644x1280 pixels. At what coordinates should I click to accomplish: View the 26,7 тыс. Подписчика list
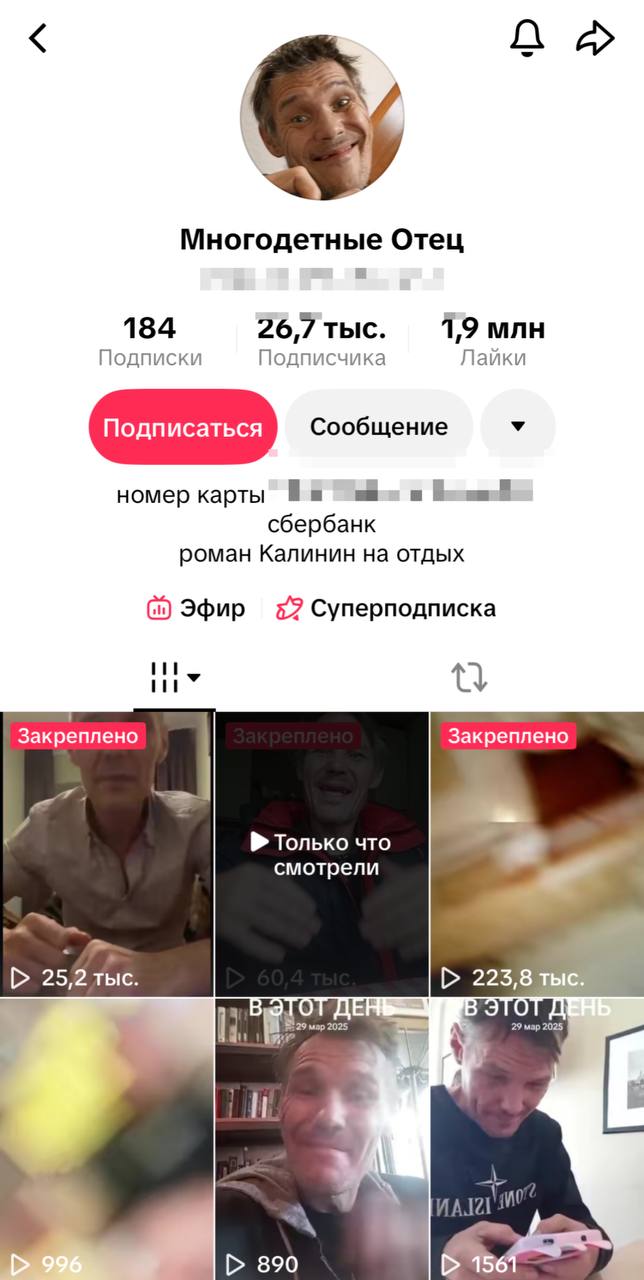coord(322,341)
